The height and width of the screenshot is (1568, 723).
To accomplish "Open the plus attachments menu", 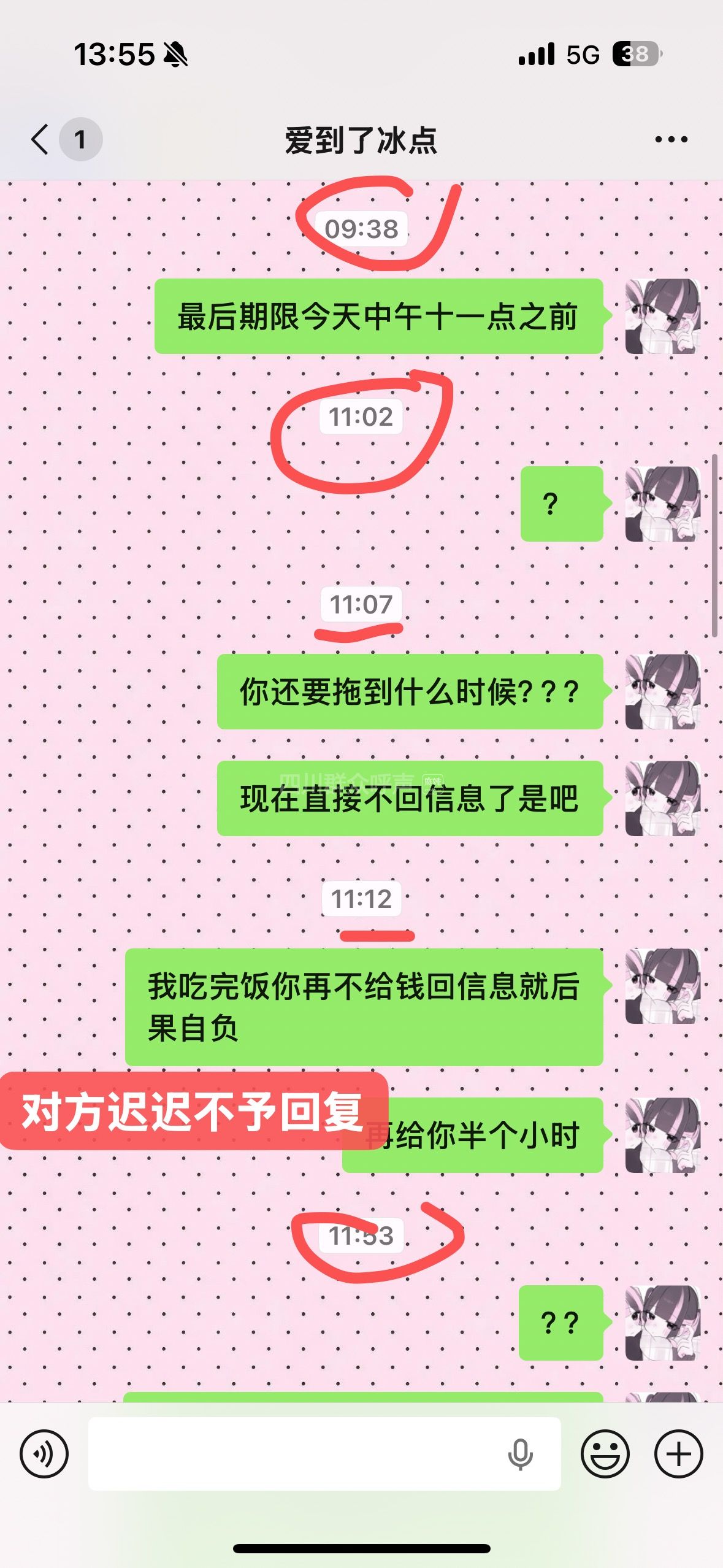I will click(678, 1453).
